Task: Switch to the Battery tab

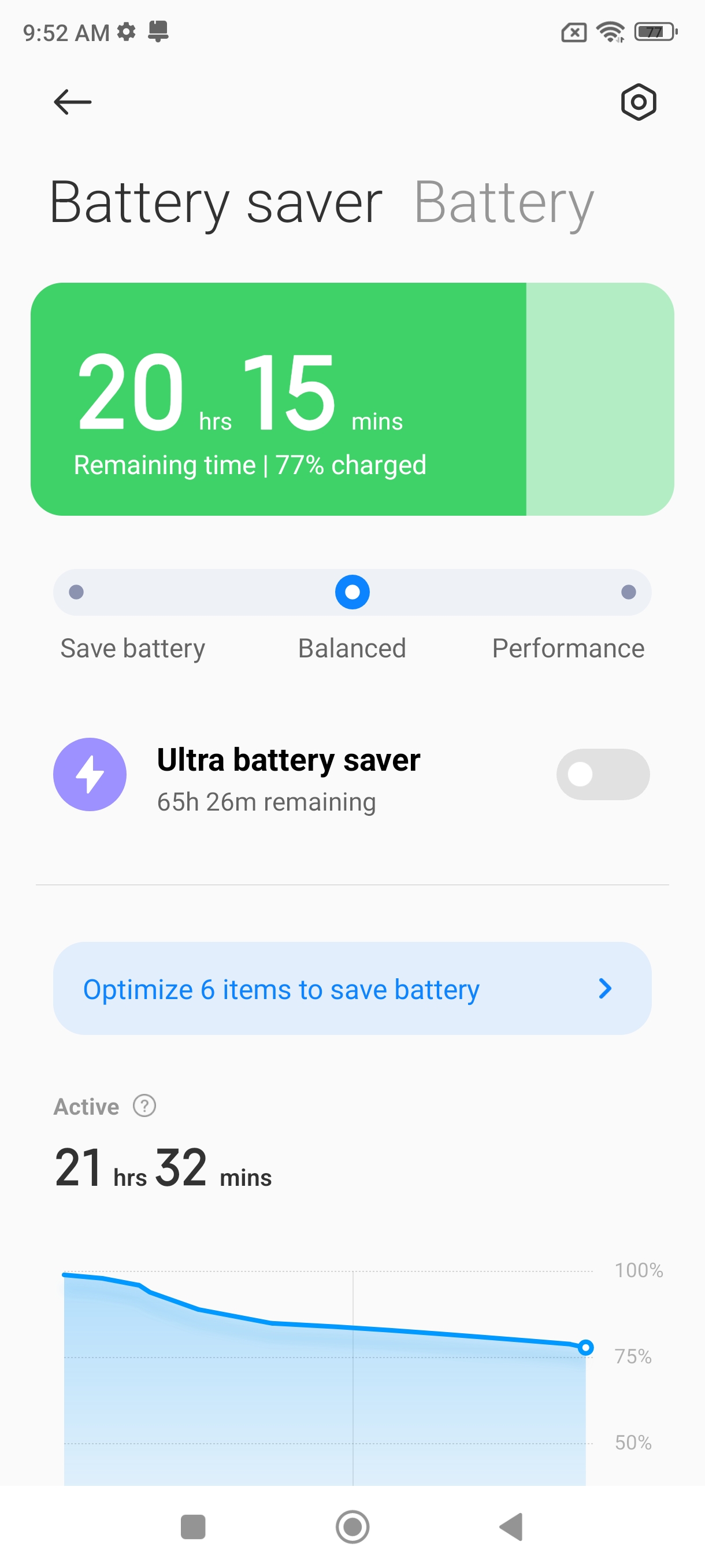Action: (503, 203)
